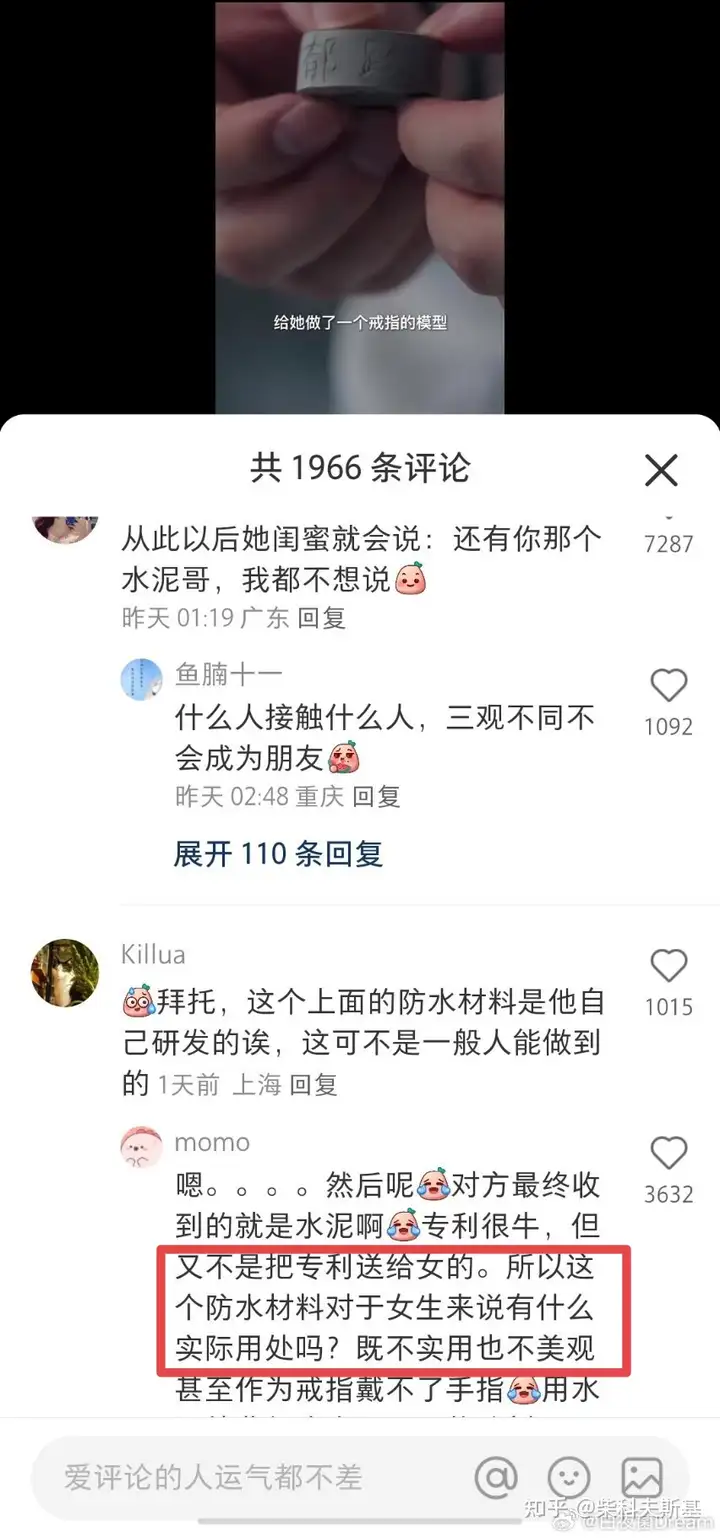This screenshot has height=1538, width=720.
Task: Reply to the 水泥哥 comment from 广东
Action: pos(321,618)
